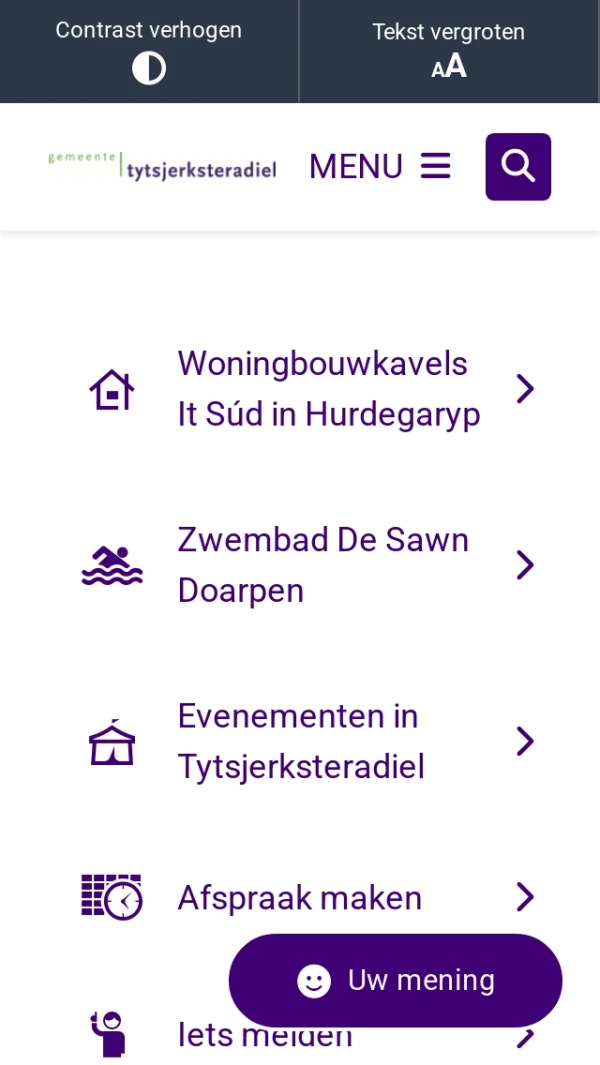
Task: Enable higher contrast with Contrast verhogen
Action: click(x=149, y=50)
